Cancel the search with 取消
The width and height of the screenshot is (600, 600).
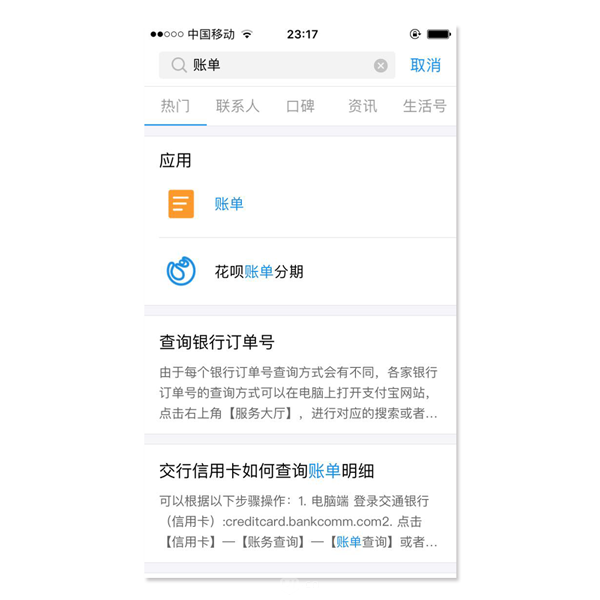[x=425, y=65]
